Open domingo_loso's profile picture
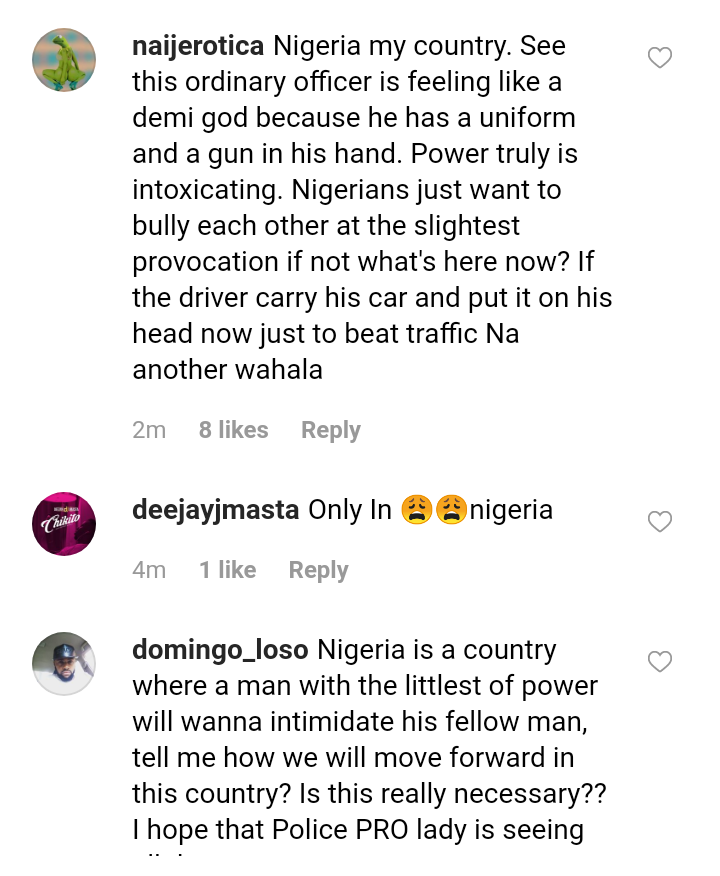The height and width of the screenshot is (876, 720). point(64,663)
